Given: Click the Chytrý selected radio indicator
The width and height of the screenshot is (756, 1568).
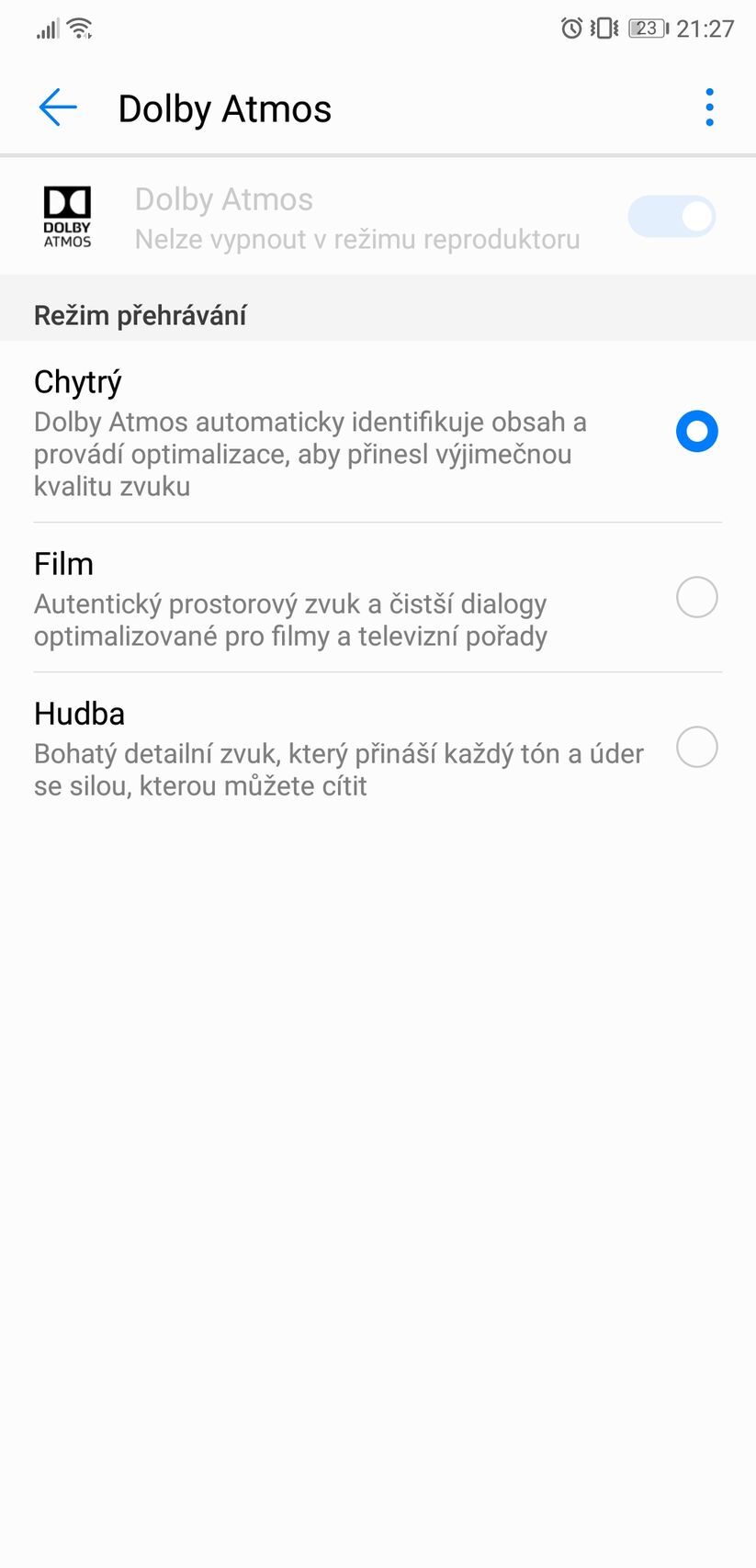Looking at the screenshot, I should [x=696, y=431].
